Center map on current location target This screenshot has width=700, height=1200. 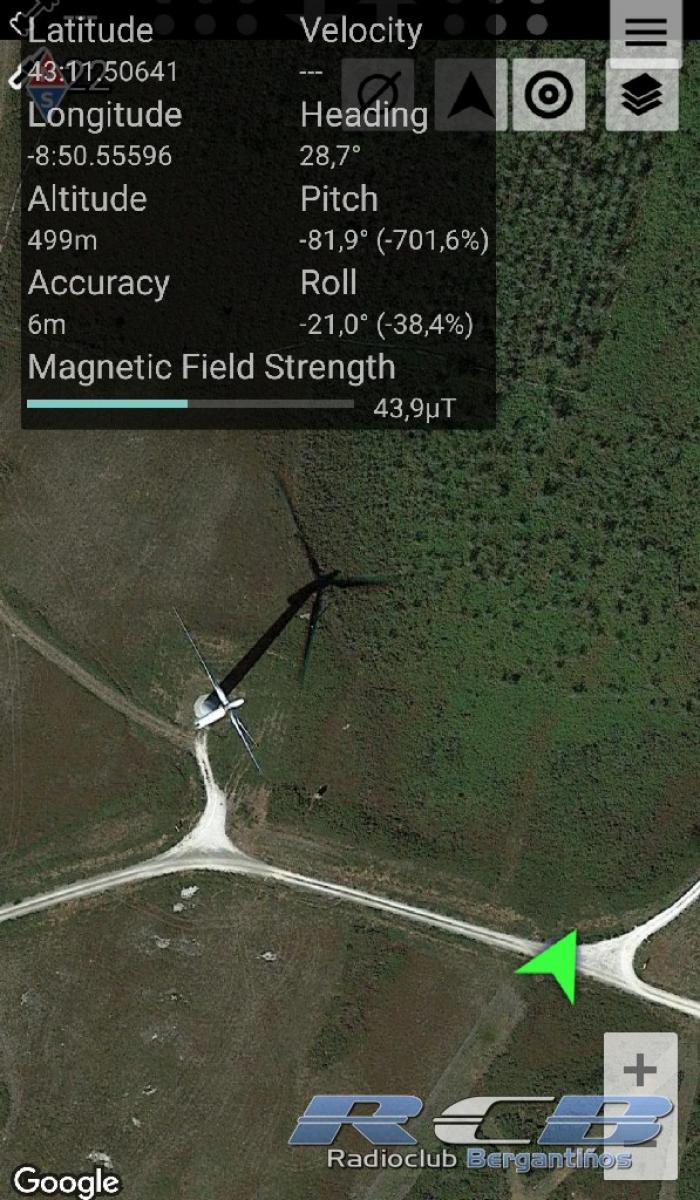click(x=549, y=95)
